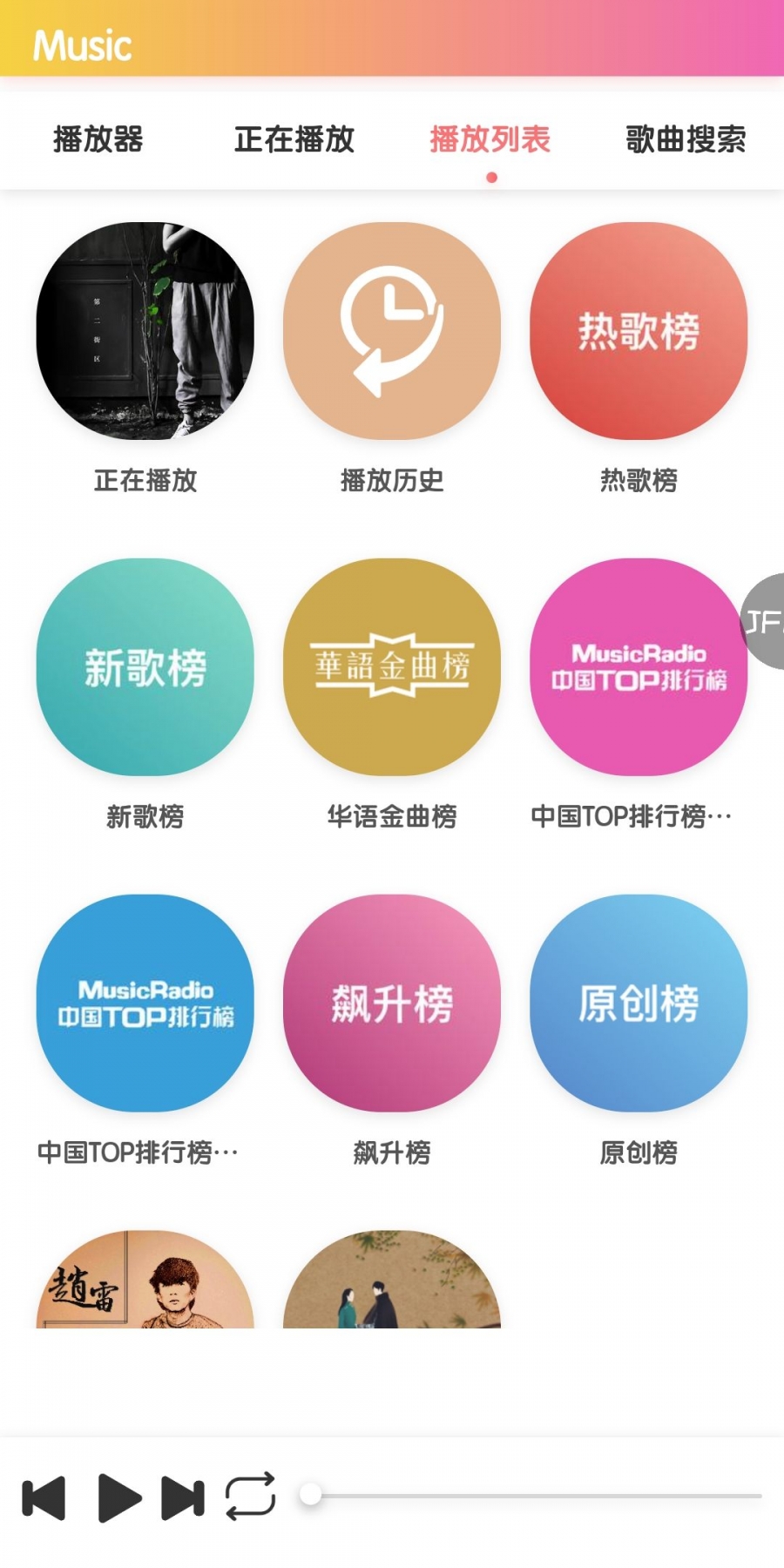Open the 赵雷 playlist tile
Screen dimensions: 784x1568
(145, 1280)
